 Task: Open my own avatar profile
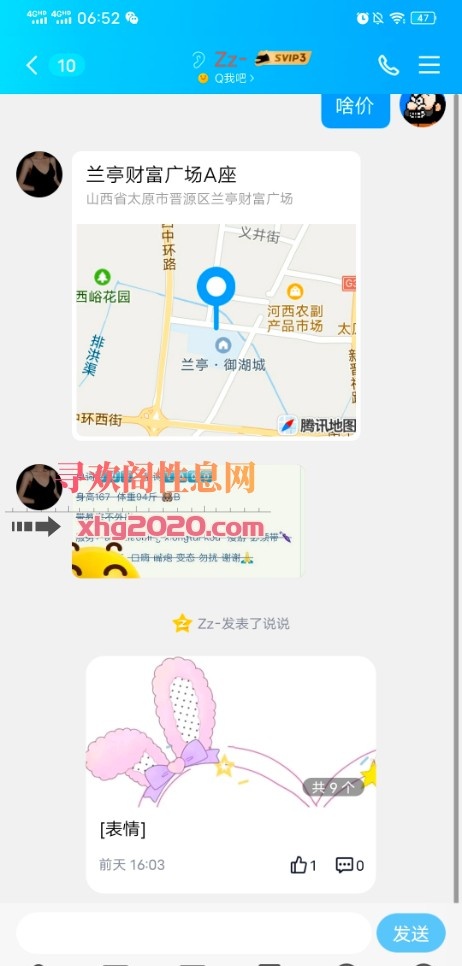click(x=423, y=108)
